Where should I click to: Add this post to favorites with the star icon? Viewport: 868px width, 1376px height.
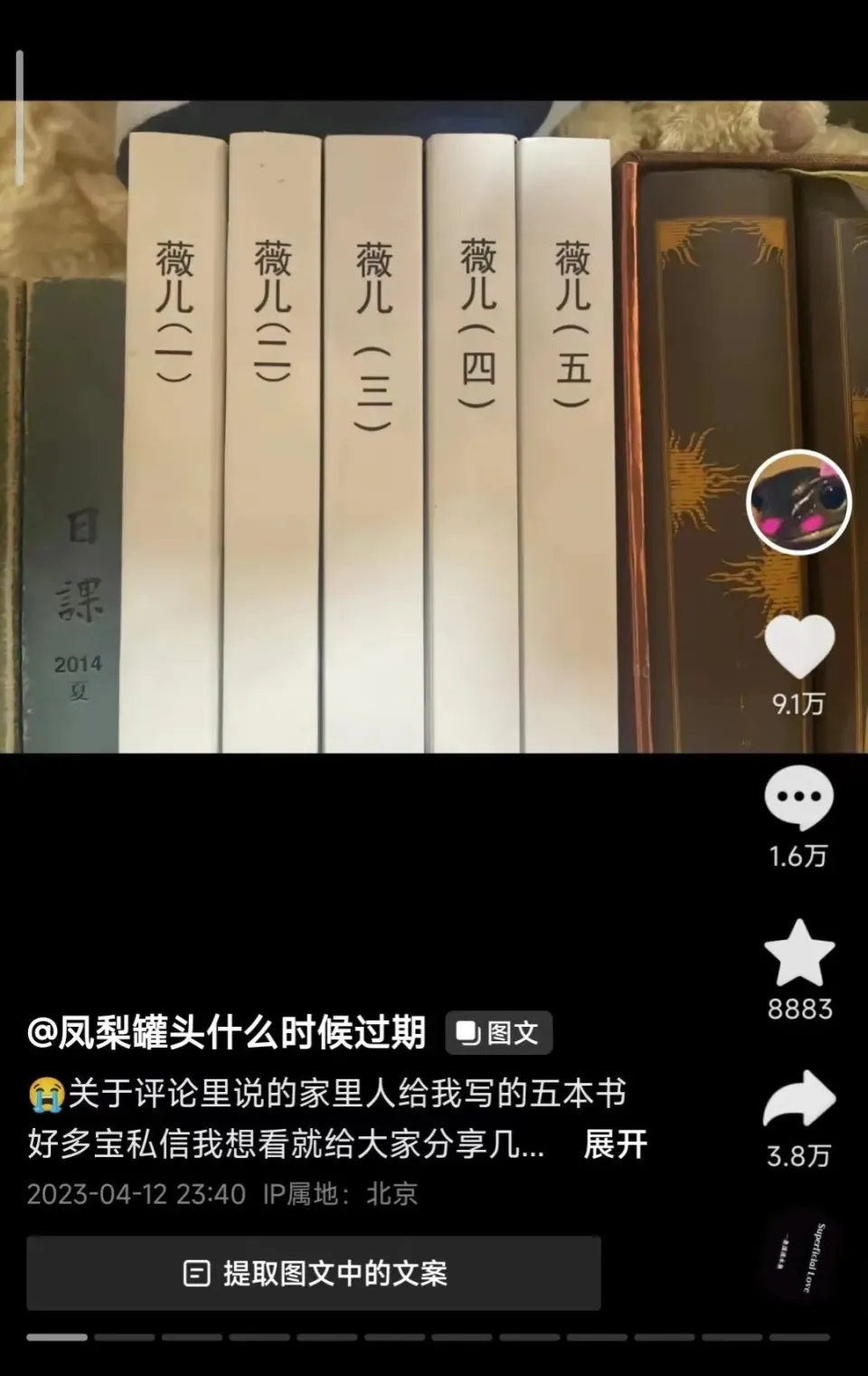[x=799, y=954]
